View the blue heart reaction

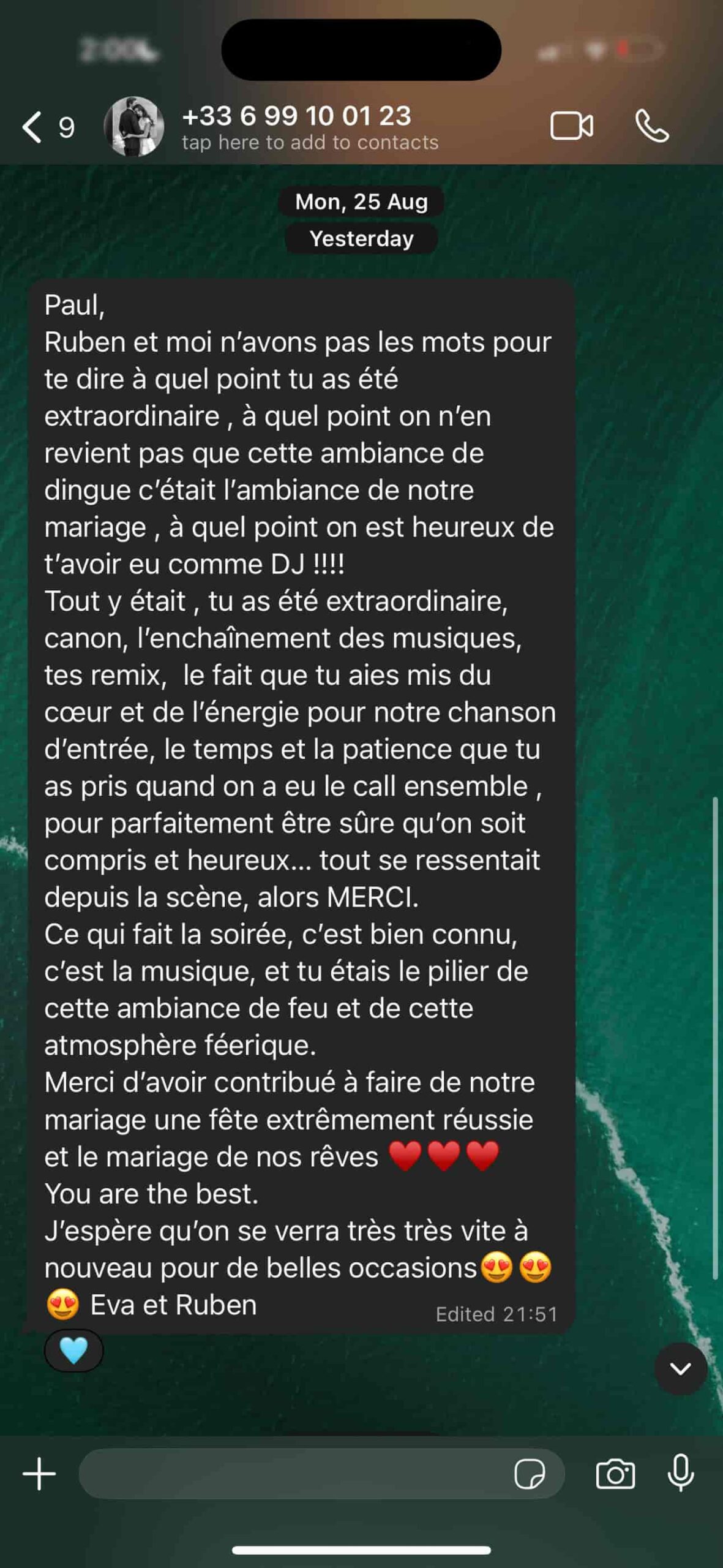pyautogui.click(x=73, y=1351)
